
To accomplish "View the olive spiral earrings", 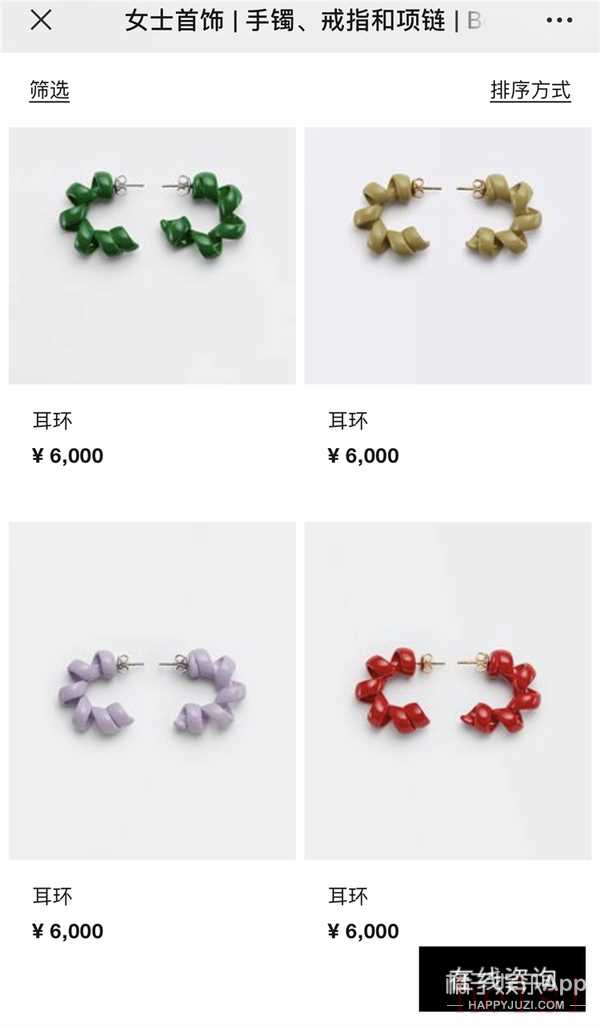I will (x=448, y=255).
